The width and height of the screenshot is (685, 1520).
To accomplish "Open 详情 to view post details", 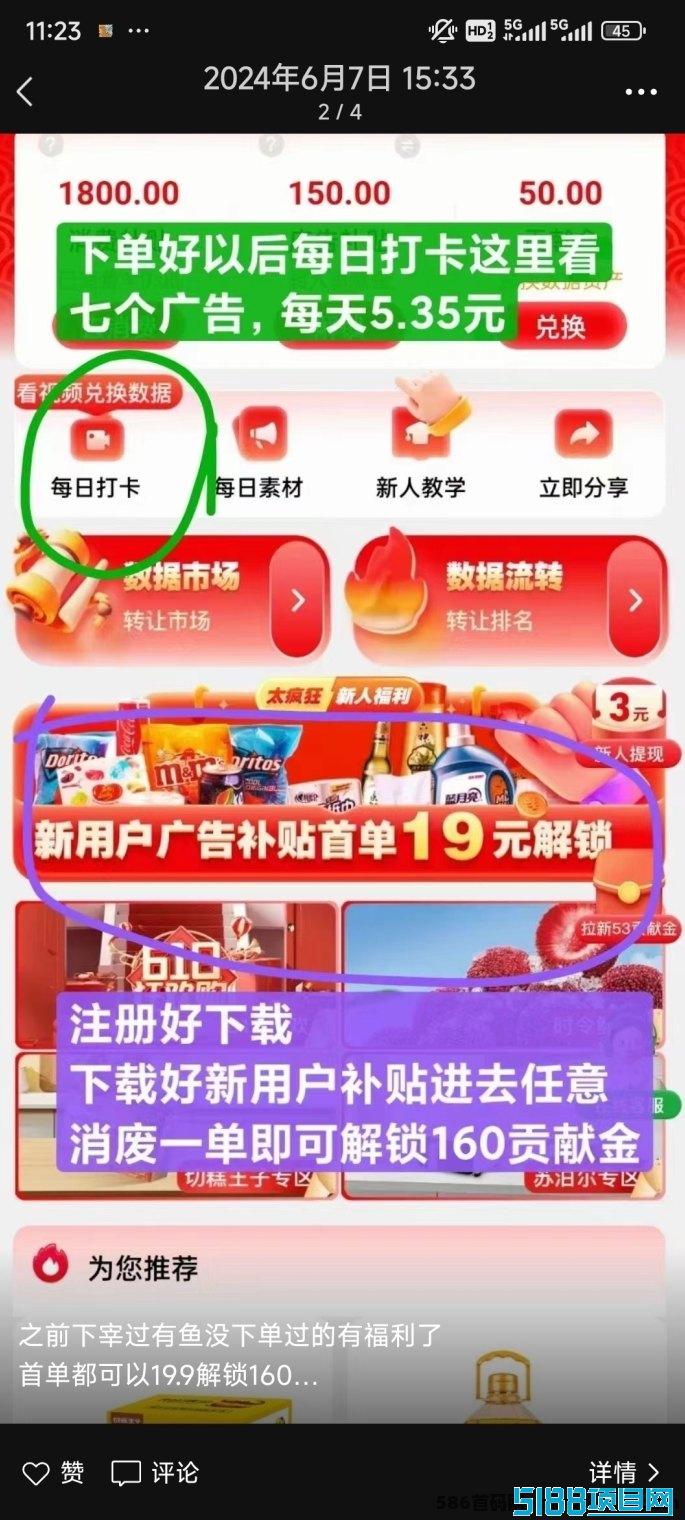I will coord(624,1473).
